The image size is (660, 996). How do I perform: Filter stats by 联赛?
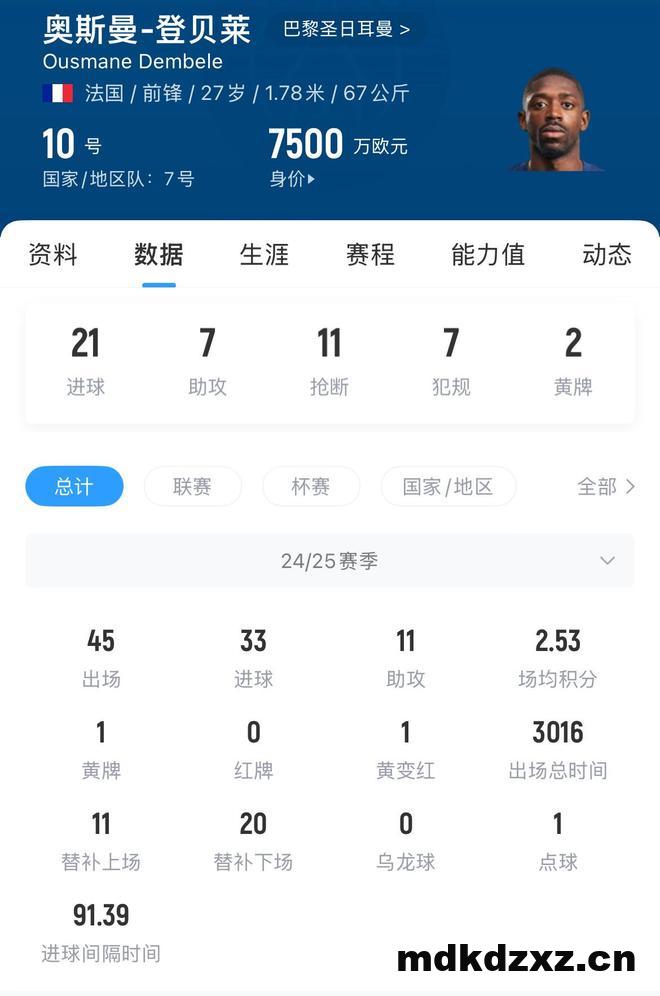point(192,487)
